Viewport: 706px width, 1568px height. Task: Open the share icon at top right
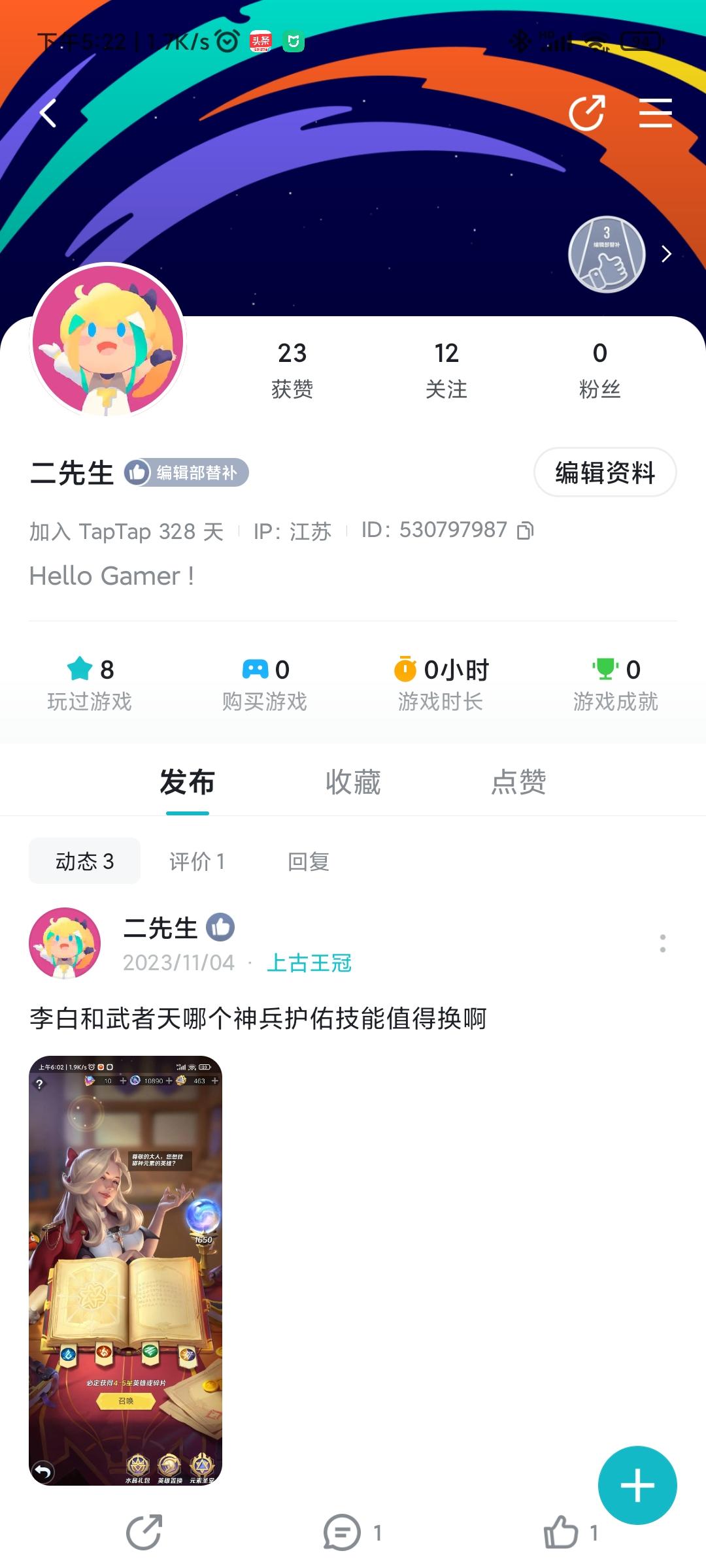point(587,112)
